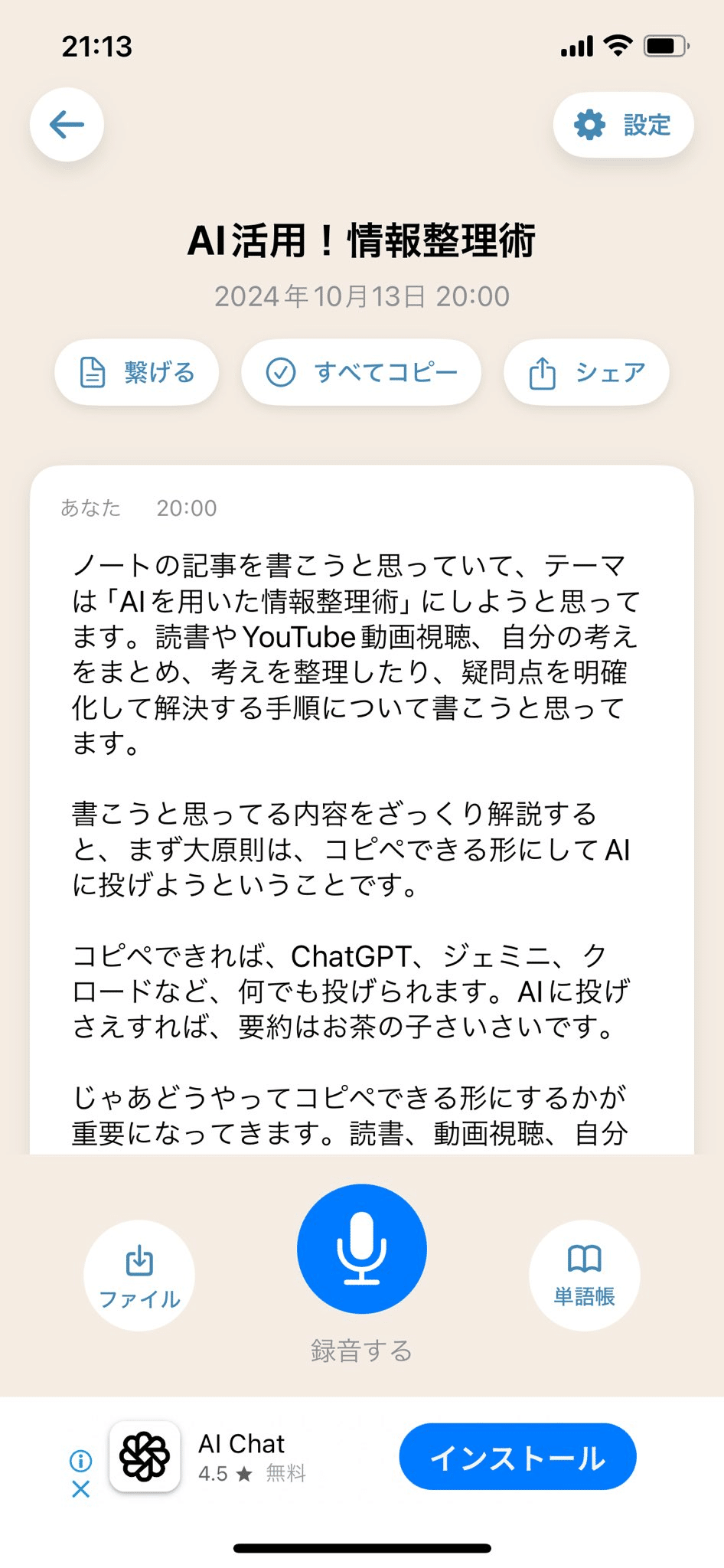Viewport: 724px width, 1568px height.
Task: Open the transcript card from あなた
Action: pyautogui.click(x=362, y=810)
